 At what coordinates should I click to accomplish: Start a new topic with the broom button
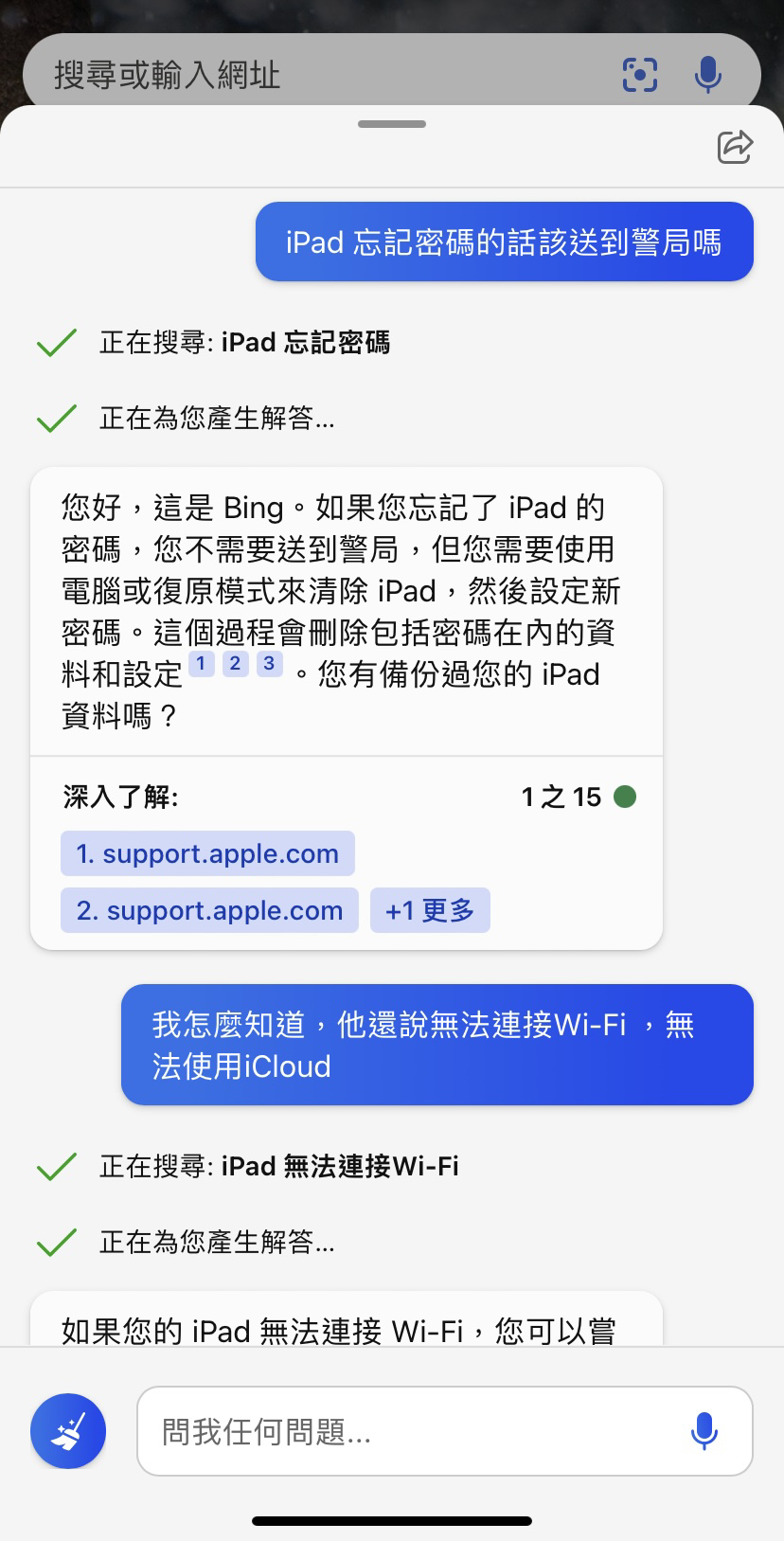68,1431
